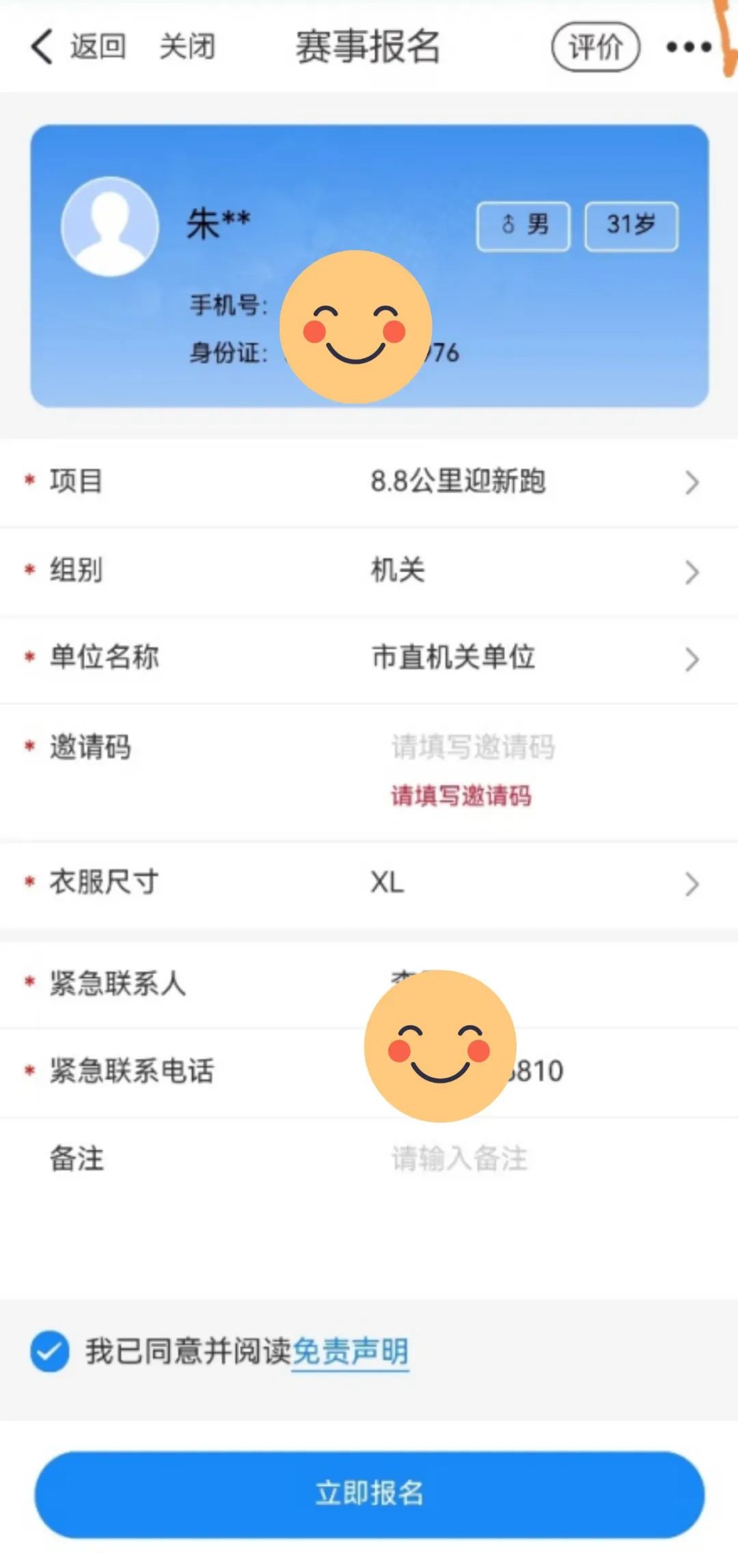
Task: Change the 项目 race selection
Action: click(x=533, y=482)
